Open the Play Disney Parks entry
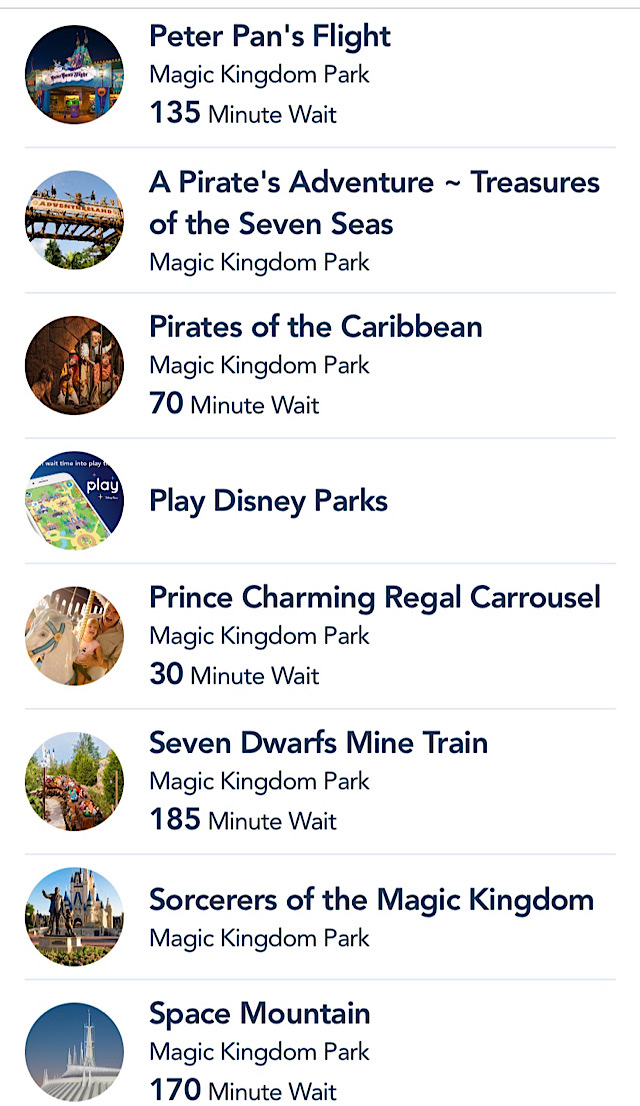The image size is (640, 1106). tap(268, 501)
